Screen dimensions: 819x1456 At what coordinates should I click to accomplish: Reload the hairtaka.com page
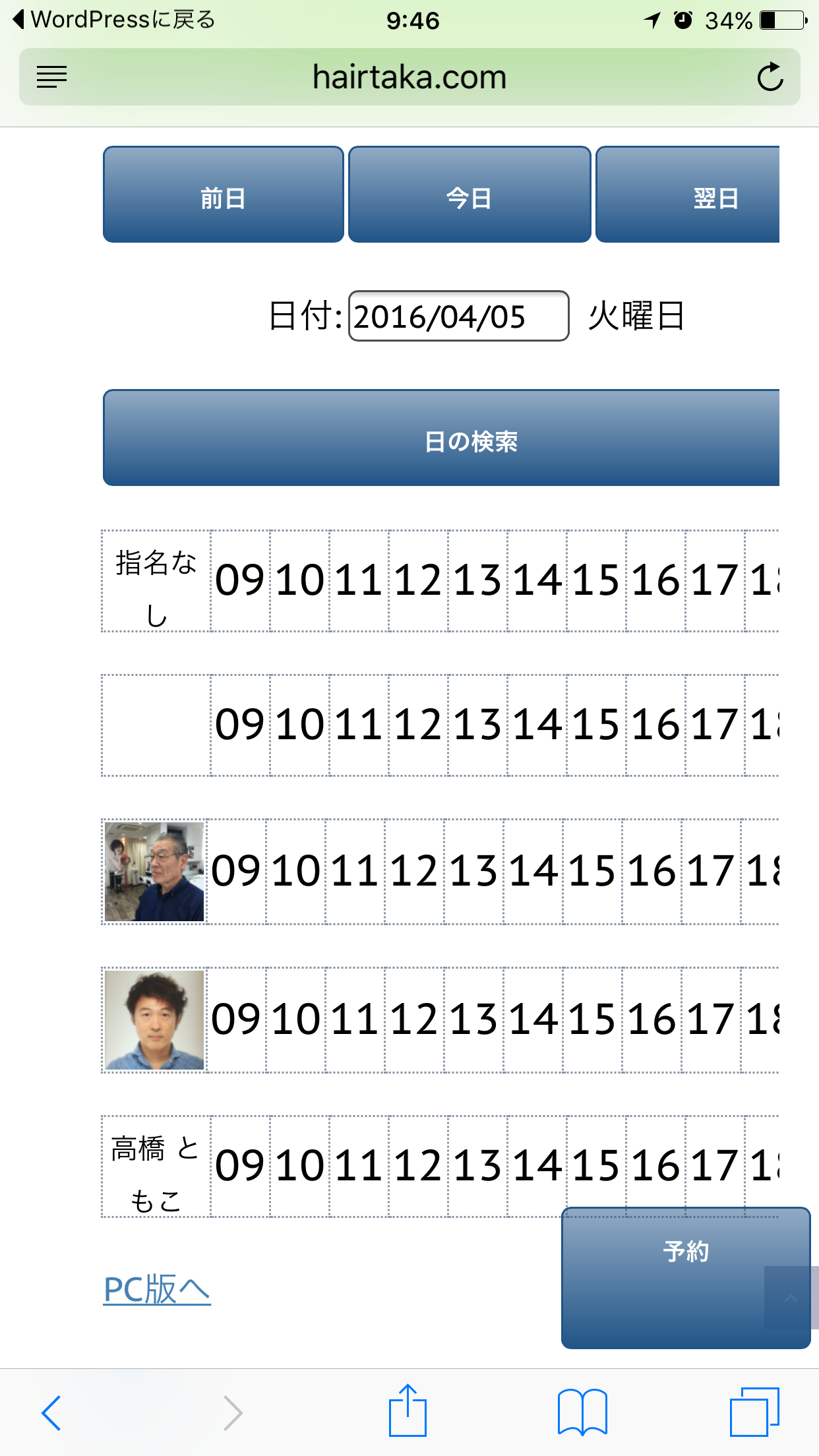pyautogui.click(x=770, y=77)
